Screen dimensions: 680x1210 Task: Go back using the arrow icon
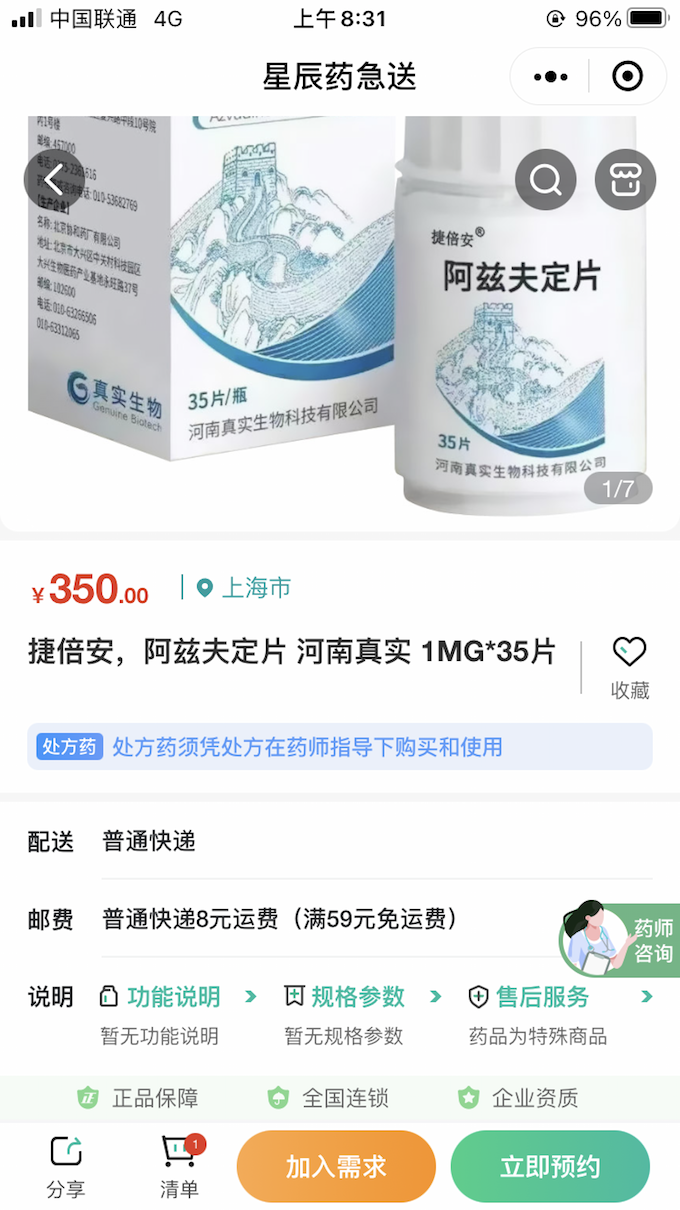pyautogui.click(x=54, y=180)
